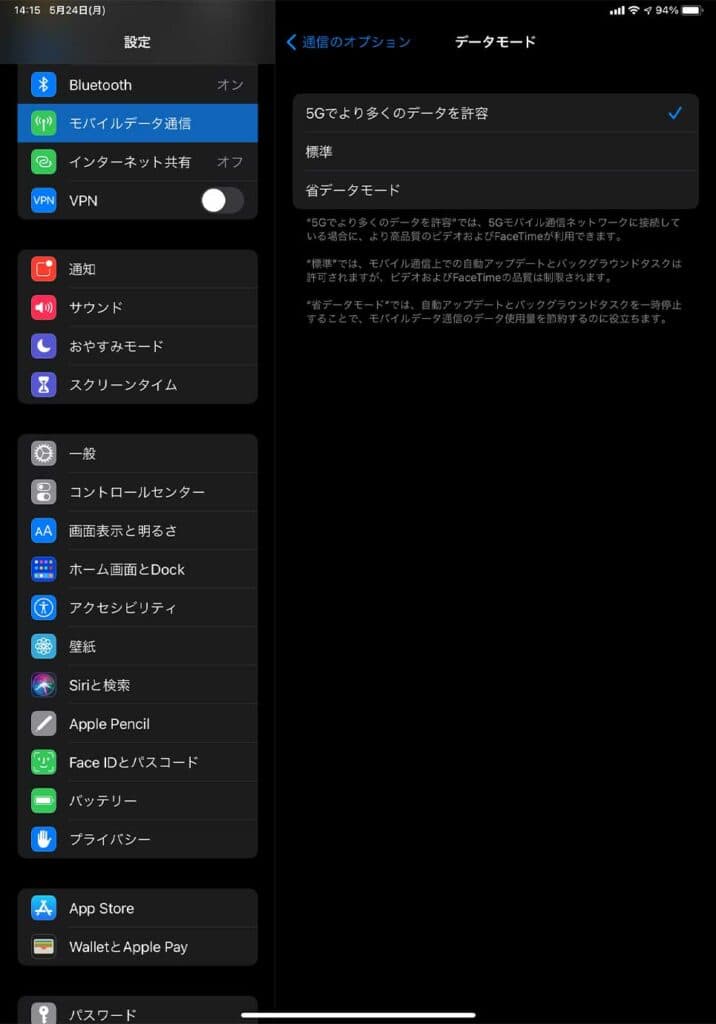The width and height of the screenshot is (716, 1024).
Task: Open App Store settings
Action: tap(138, 908)
